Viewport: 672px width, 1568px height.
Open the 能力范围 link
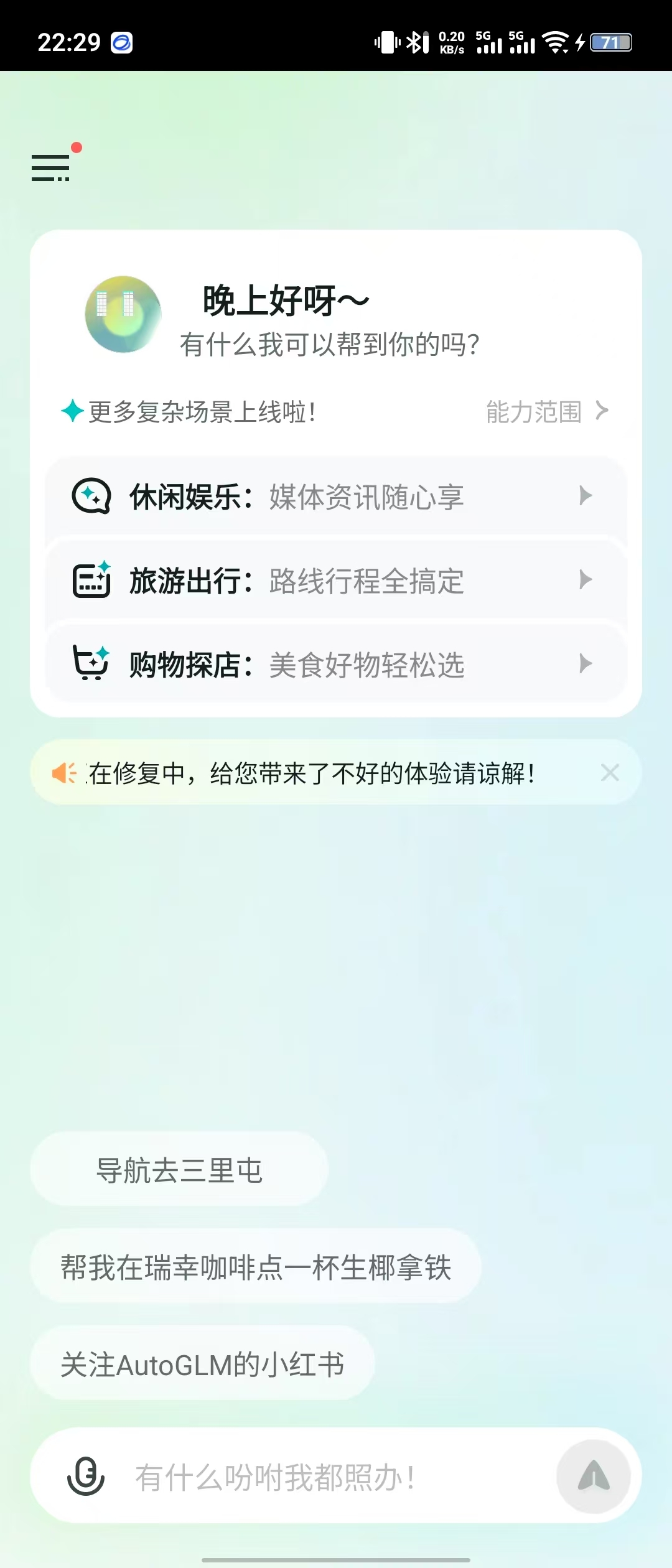546,412
